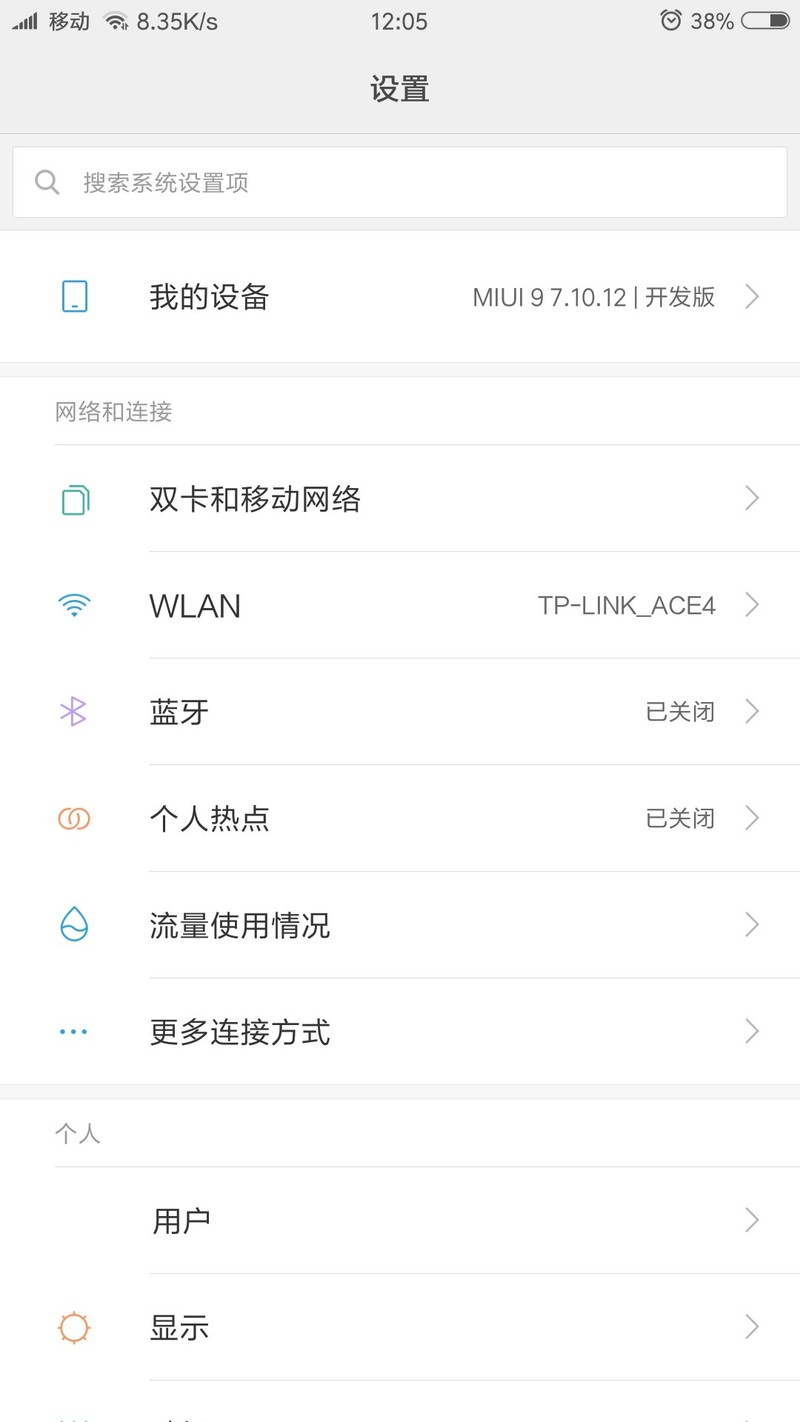Open the 更多连接方式 entry
The image size is (800, 1422).
coord(400,1031)
